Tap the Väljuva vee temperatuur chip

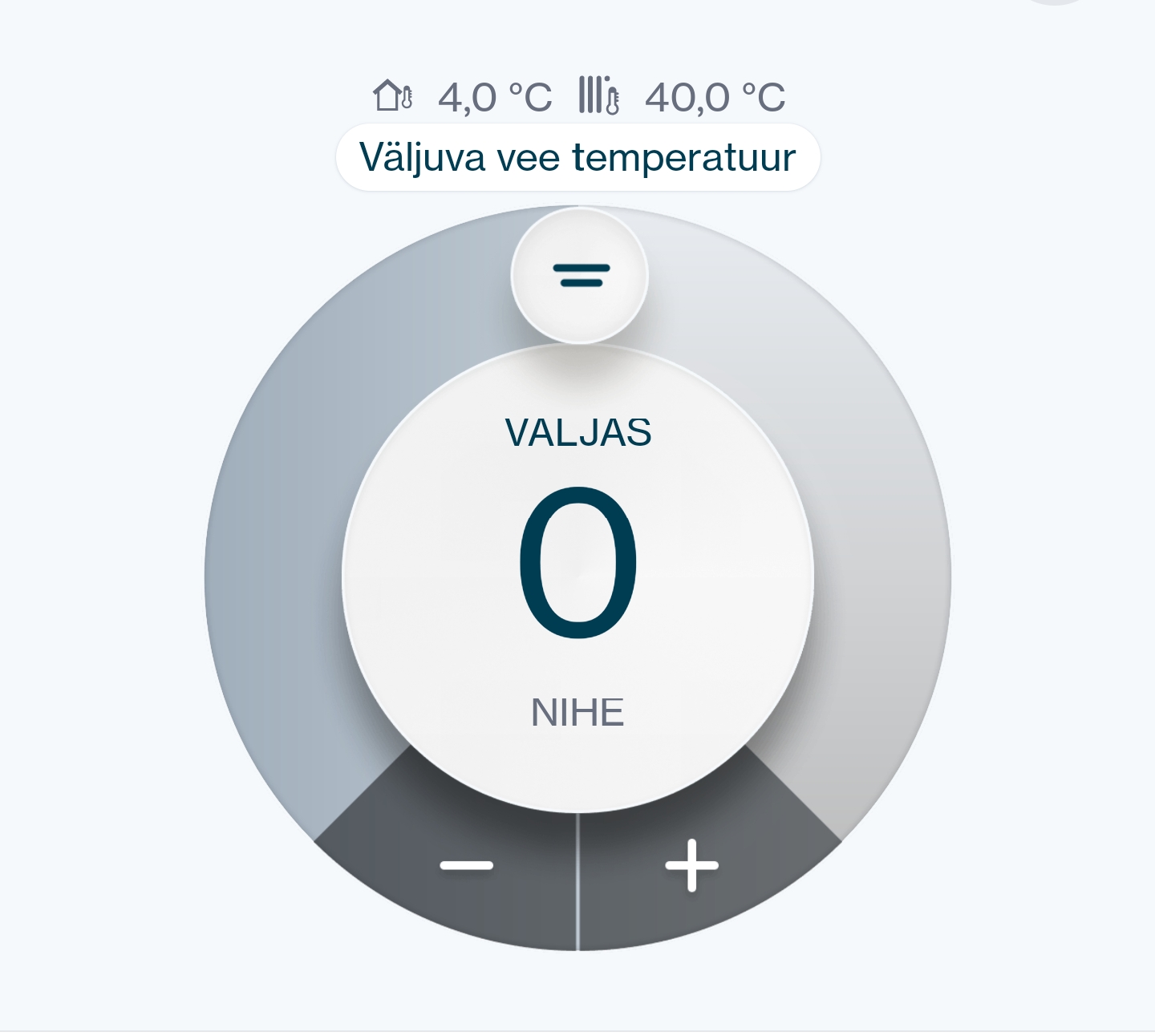[577, 157]
